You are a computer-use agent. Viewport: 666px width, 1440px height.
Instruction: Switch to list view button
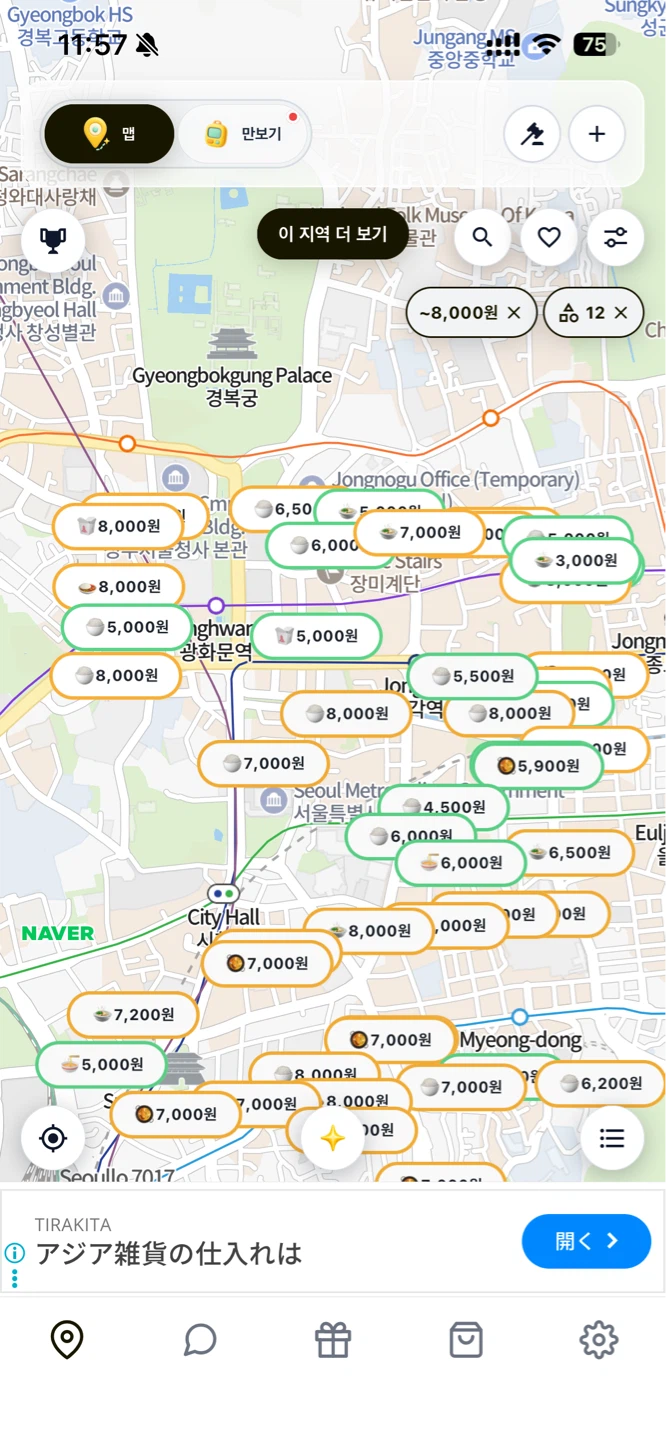pos(612,1138)
